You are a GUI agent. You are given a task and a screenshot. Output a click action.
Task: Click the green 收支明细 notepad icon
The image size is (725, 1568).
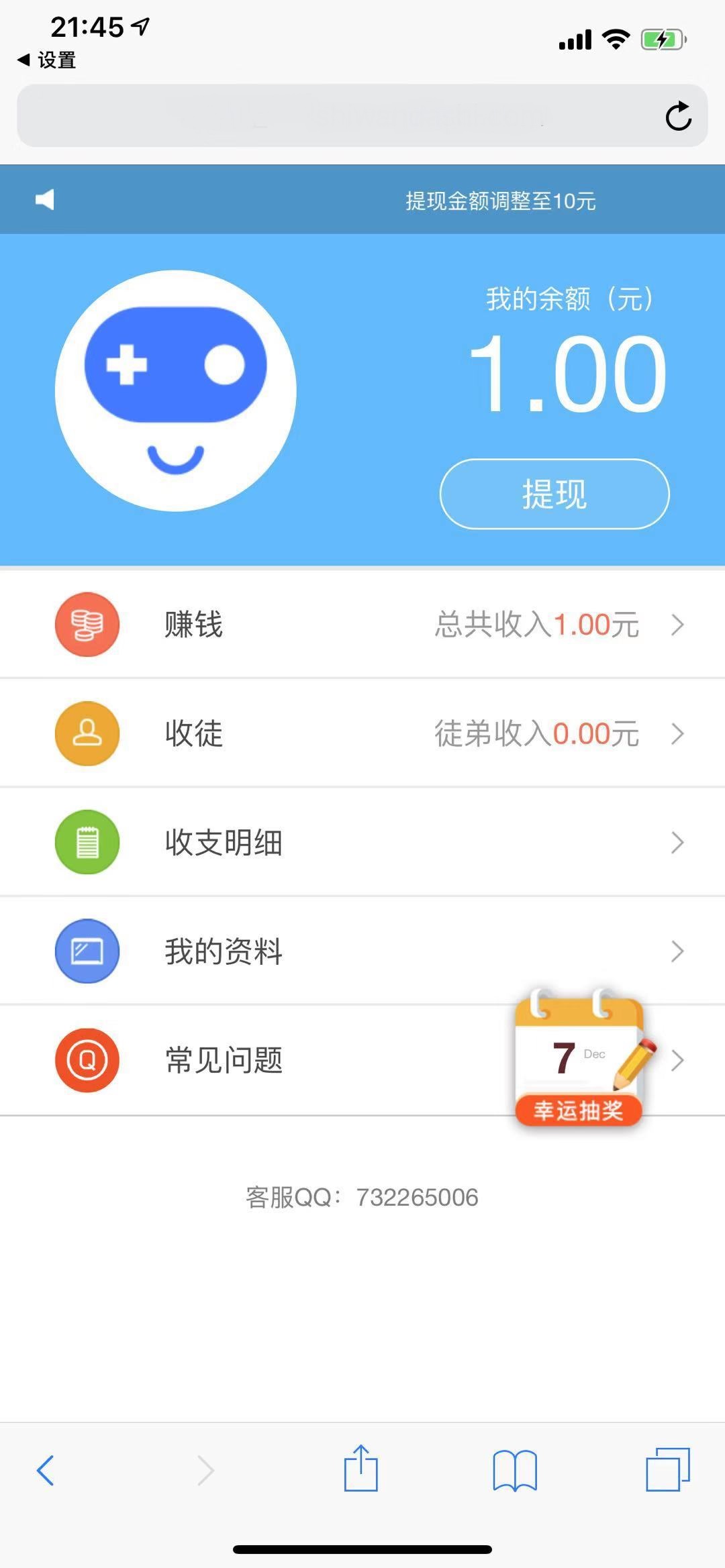pos(87,842)
